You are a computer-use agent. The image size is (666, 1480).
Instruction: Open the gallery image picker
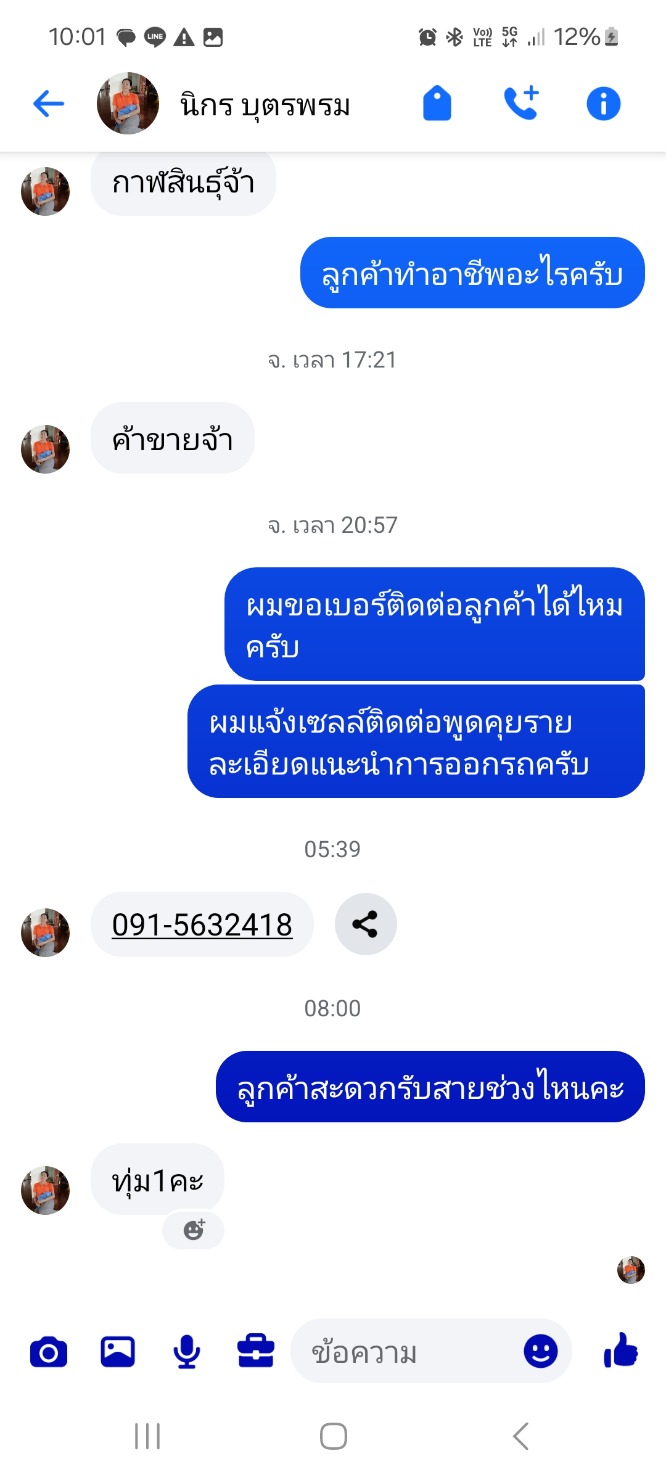click(x=118, y=1353)
